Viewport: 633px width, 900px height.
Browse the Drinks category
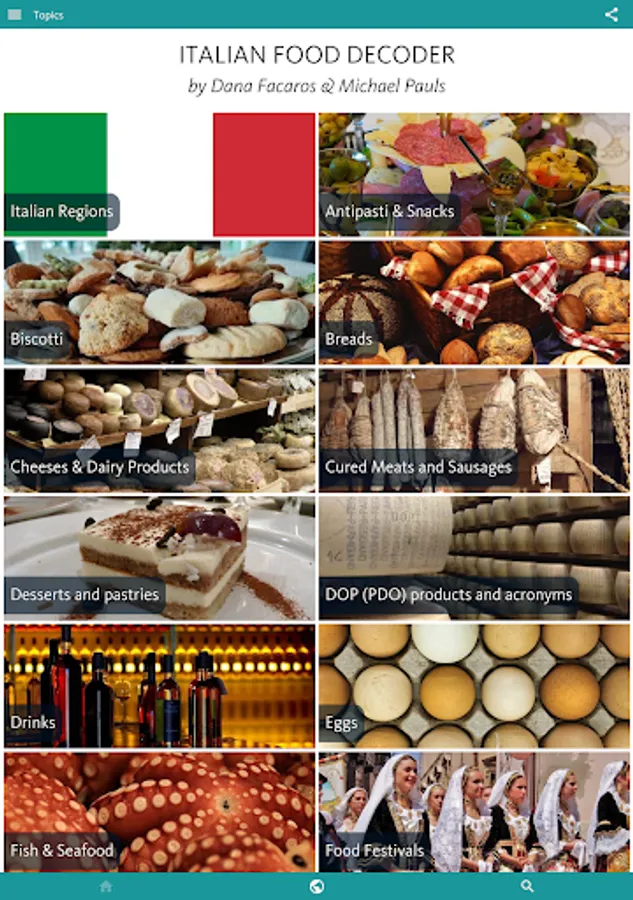pyautogui.click(x=160, y=686)
